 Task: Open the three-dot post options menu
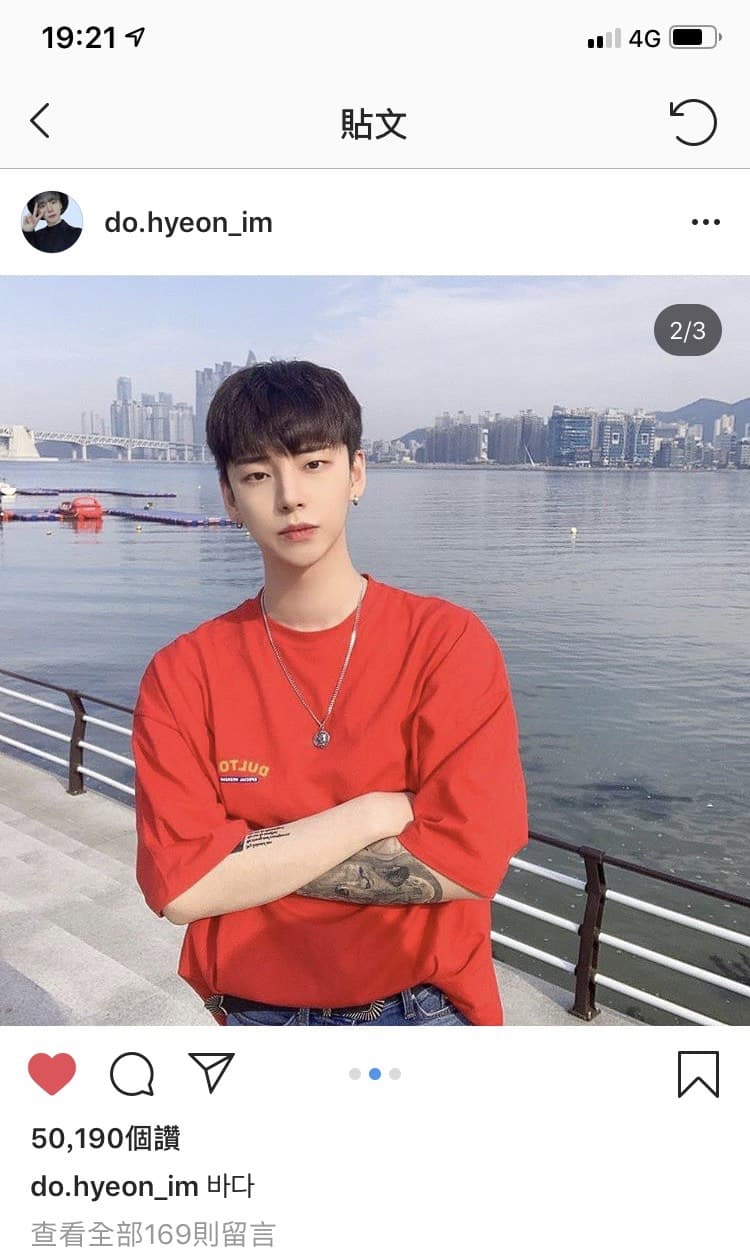[705, 222]
